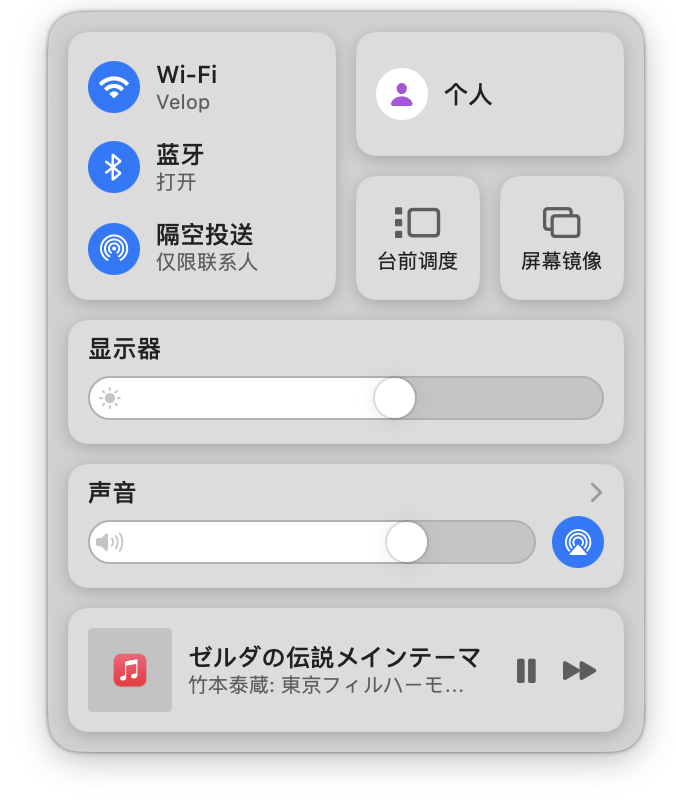Enable 台前调度 Stage Manager

[x=417, y=238]
